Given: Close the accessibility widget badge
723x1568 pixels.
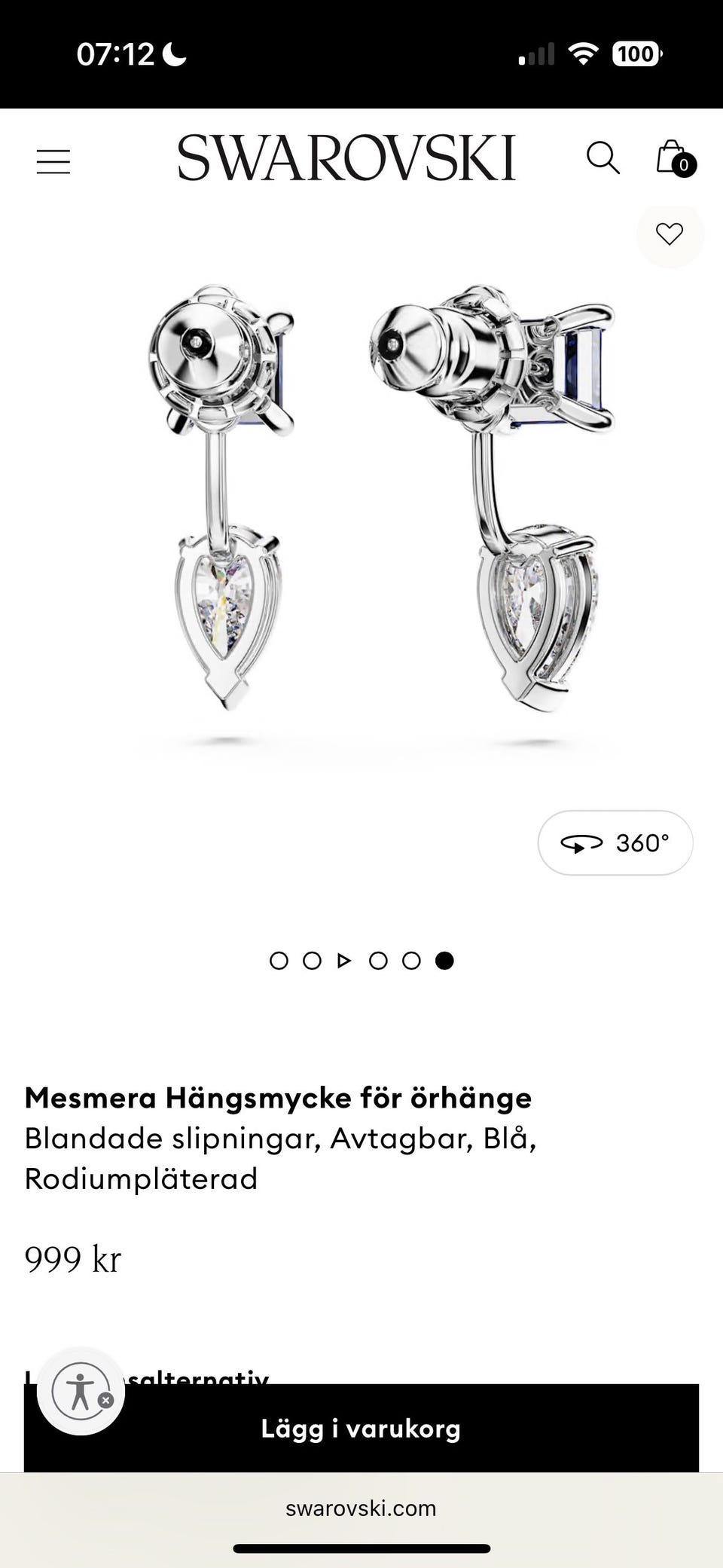Looking at the screenshot, I should [x=106, y=1400].
